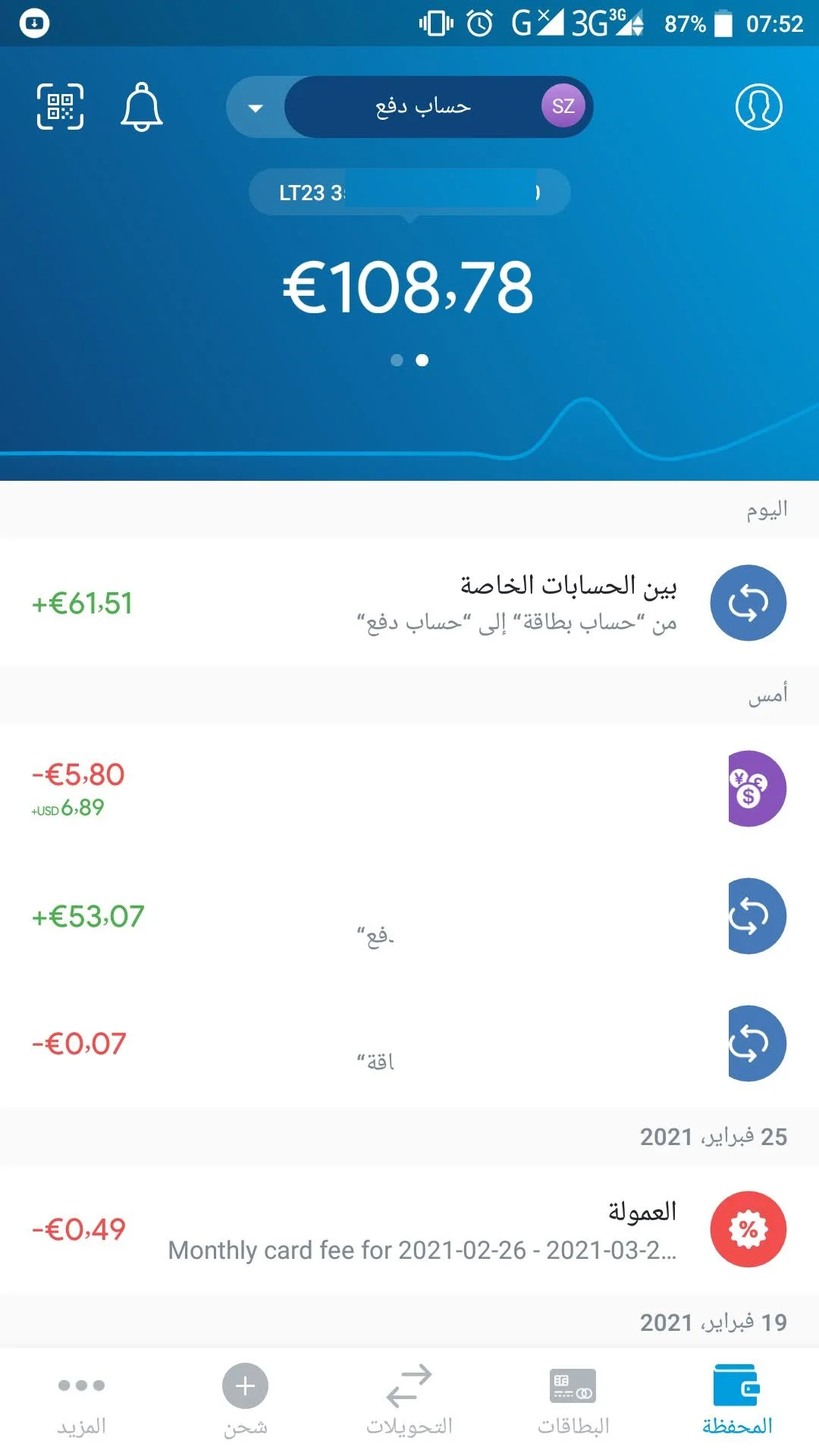Screen dimensions: 819x1456
Task: View the +€53,07 transfer details
Action: pyautogui.click(x=409, y=916)
